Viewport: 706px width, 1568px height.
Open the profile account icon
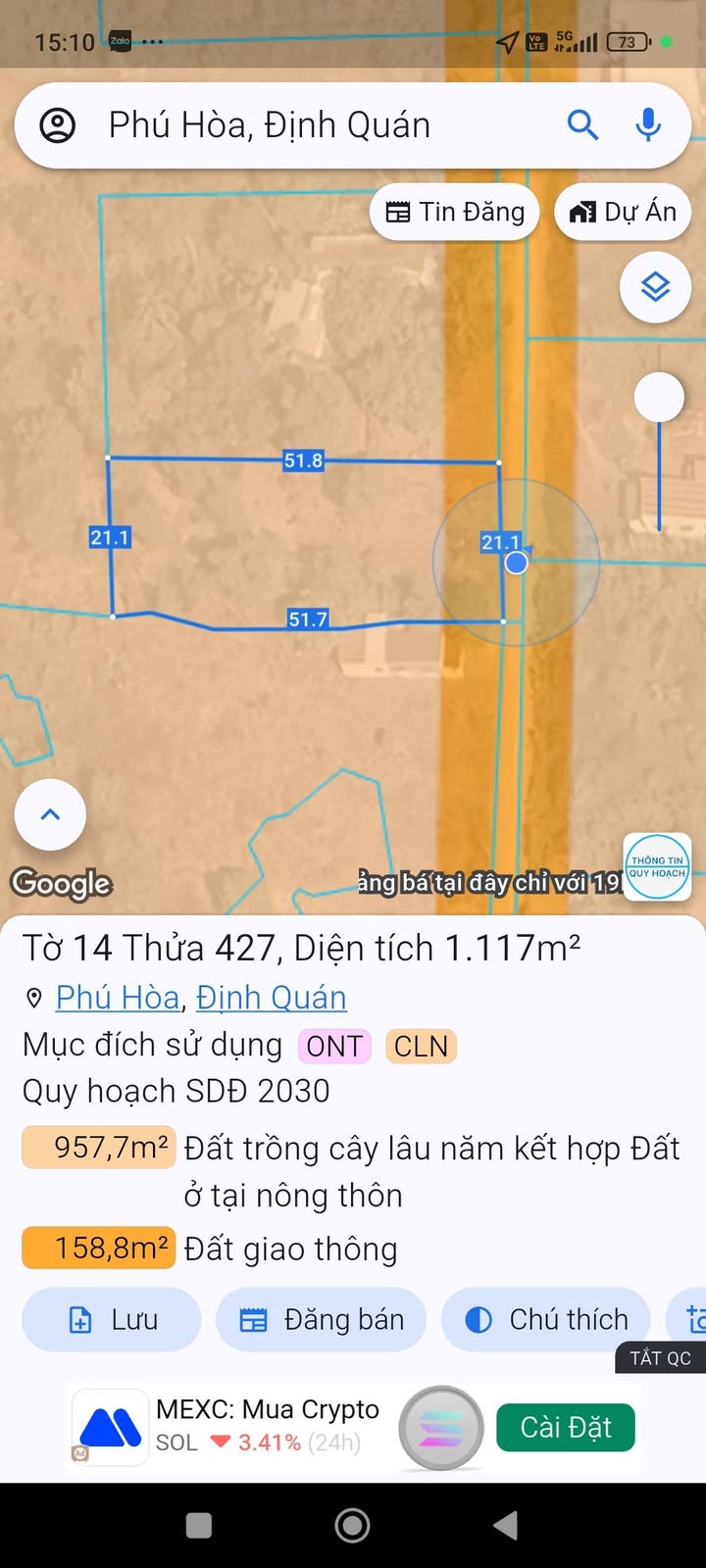57,125
